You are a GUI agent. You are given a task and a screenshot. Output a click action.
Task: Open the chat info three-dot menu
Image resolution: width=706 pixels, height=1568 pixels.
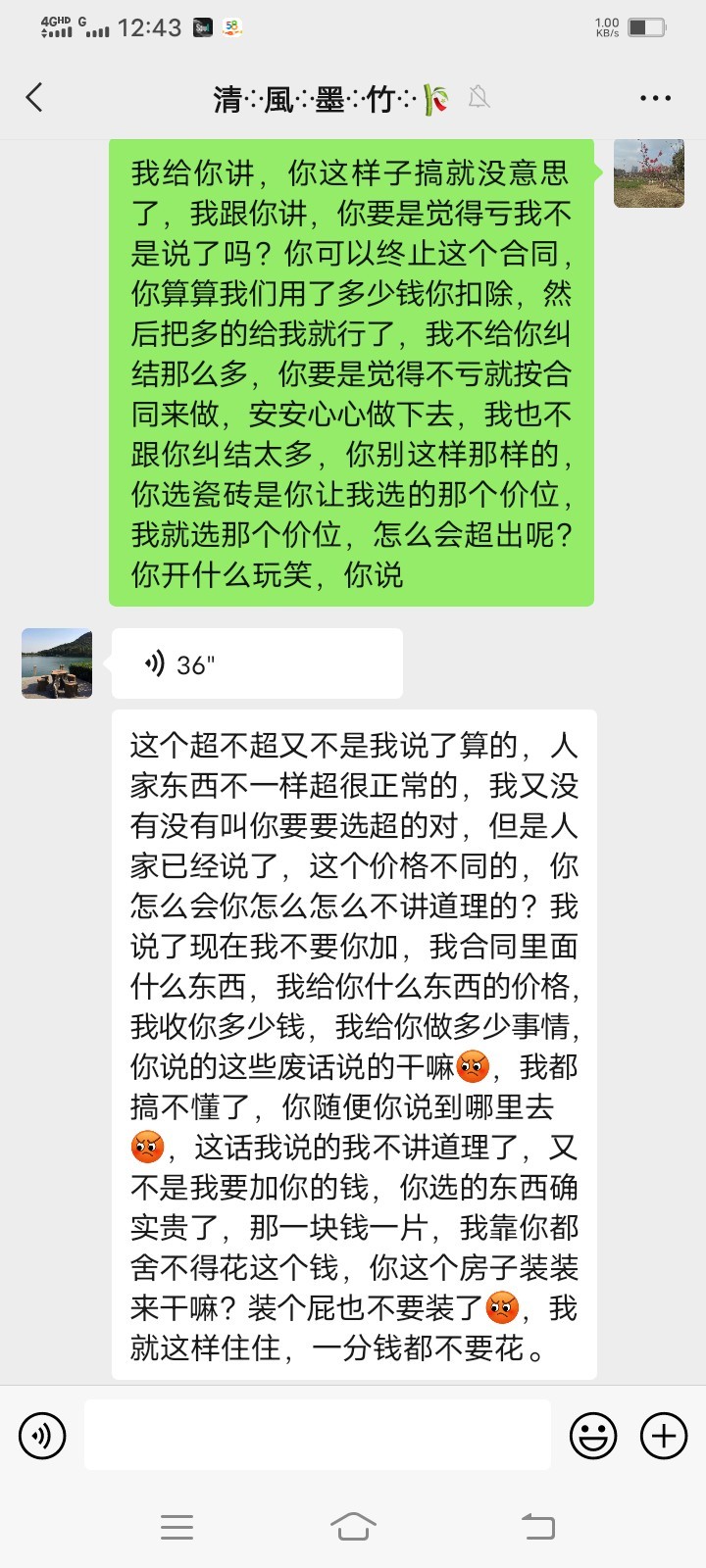tap(655, 98)
